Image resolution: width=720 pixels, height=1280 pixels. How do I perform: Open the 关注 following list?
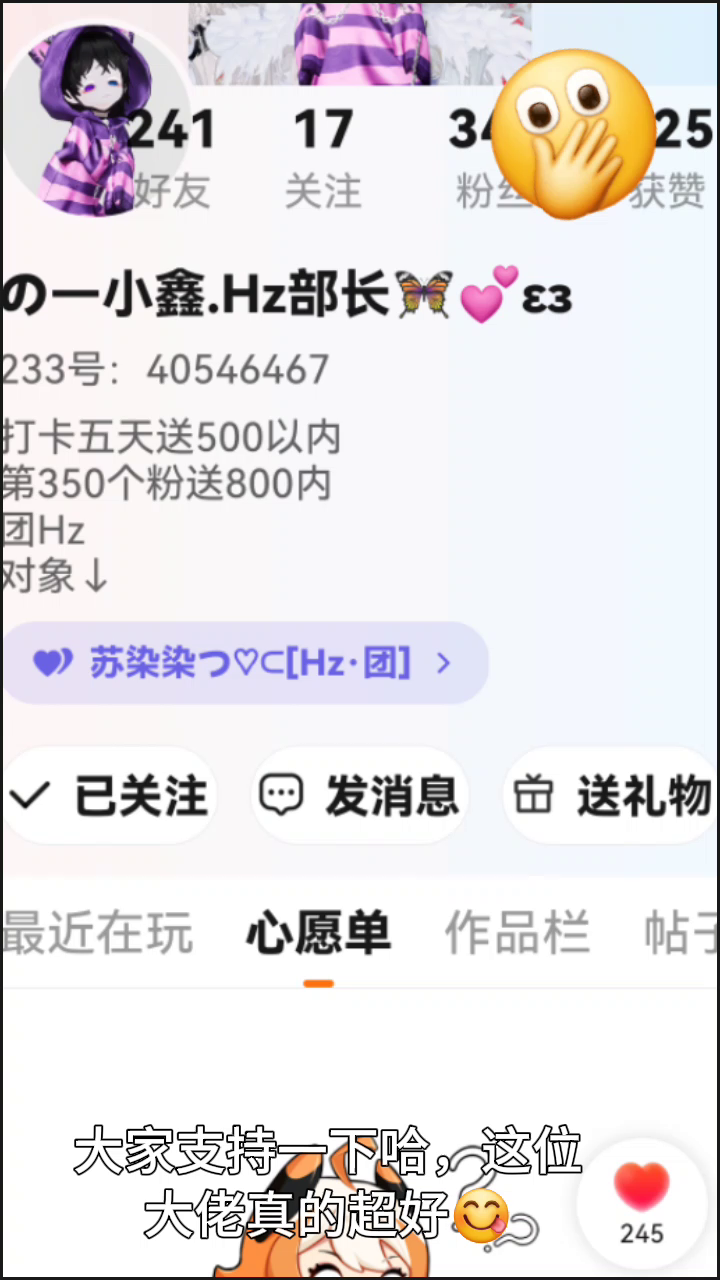click(323, 155)
